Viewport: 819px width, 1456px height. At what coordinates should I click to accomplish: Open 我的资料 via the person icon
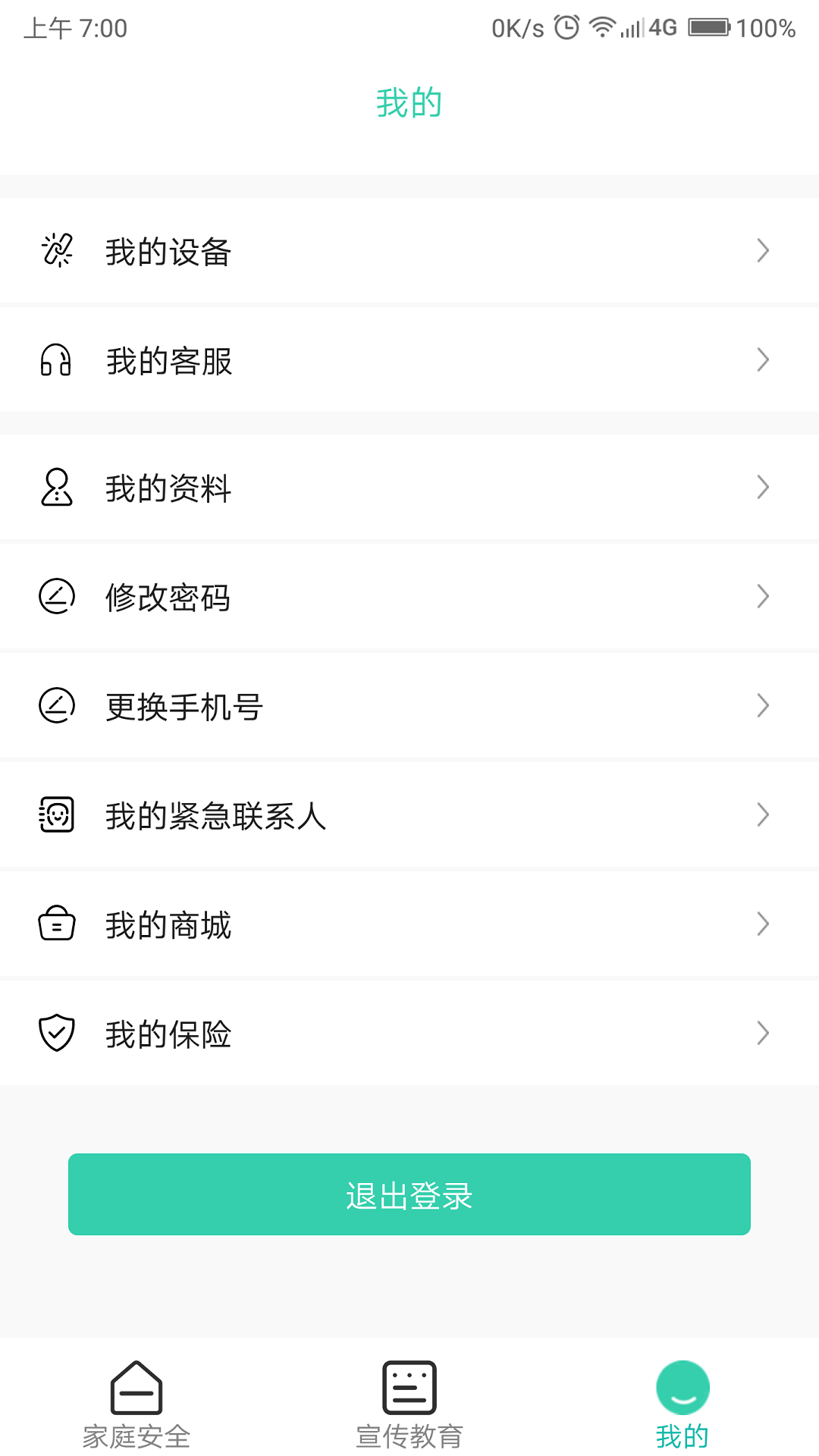pyautogui.click(x=57, y=487)
